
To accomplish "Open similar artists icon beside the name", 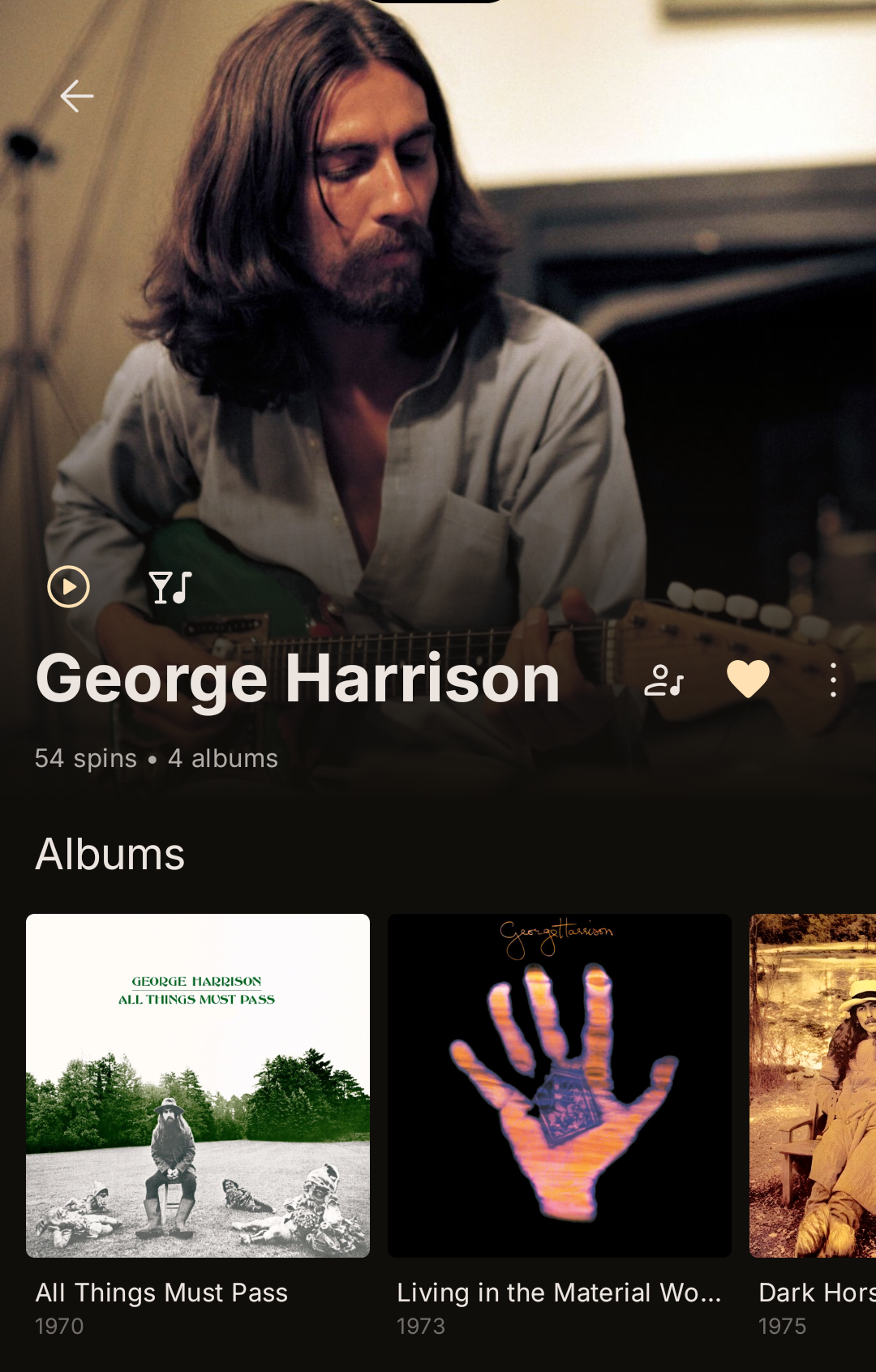I will pos(664,680).
